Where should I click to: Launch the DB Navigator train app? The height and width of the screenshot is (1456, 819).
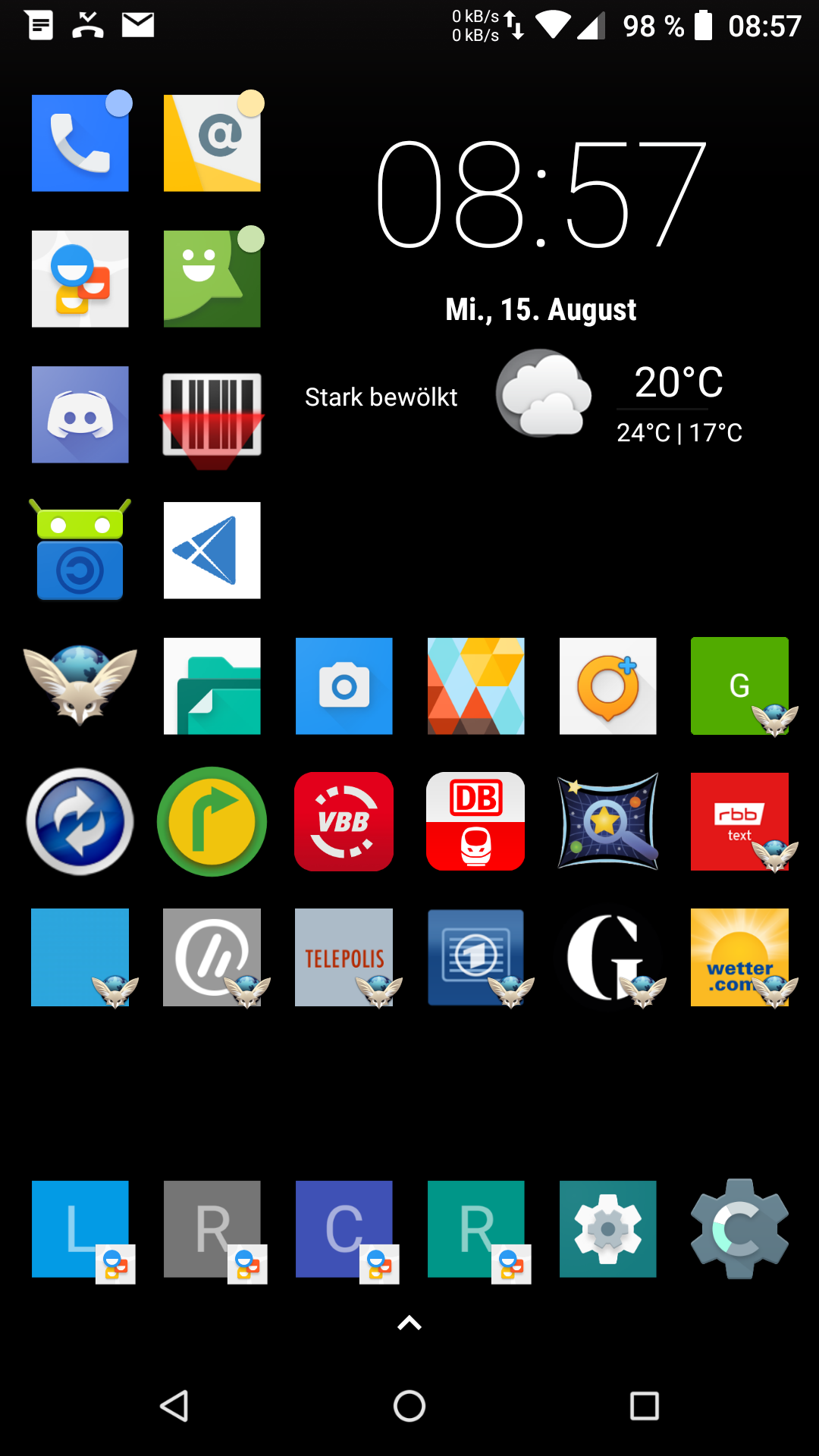coord(475,821)
